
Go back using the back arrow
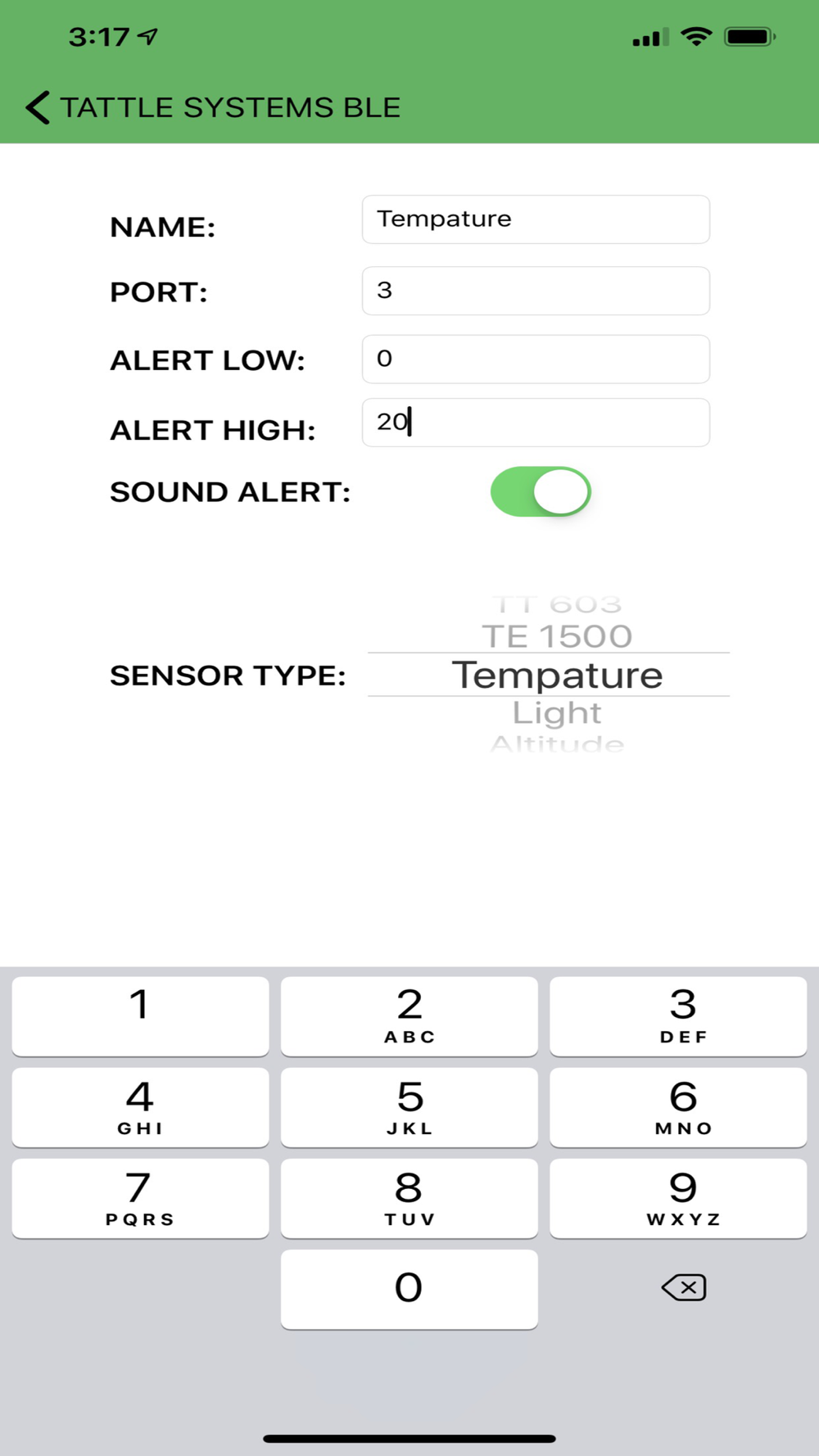38,107
